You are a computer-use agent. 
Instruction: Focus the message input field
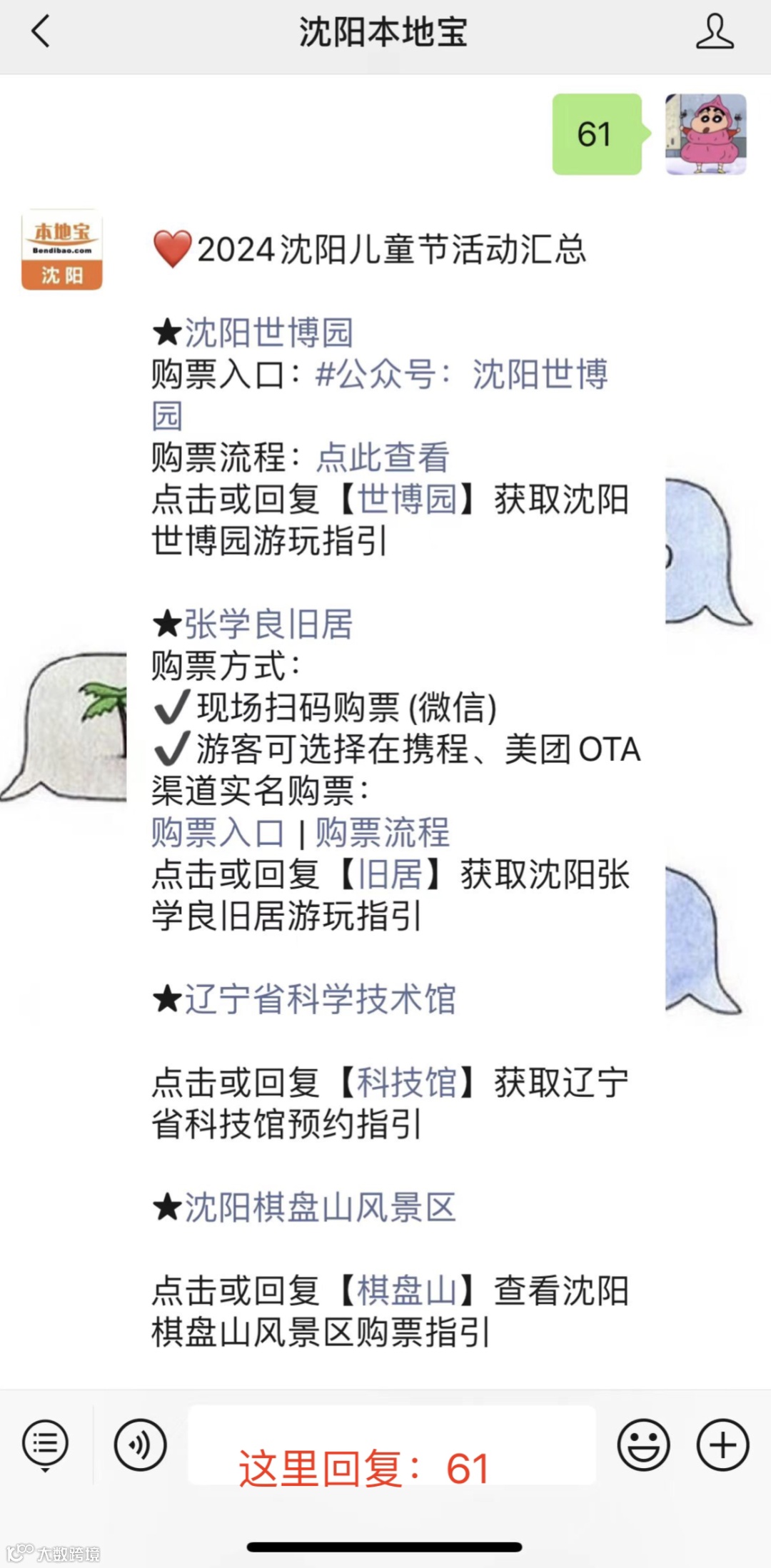(x=392, y=1445)
